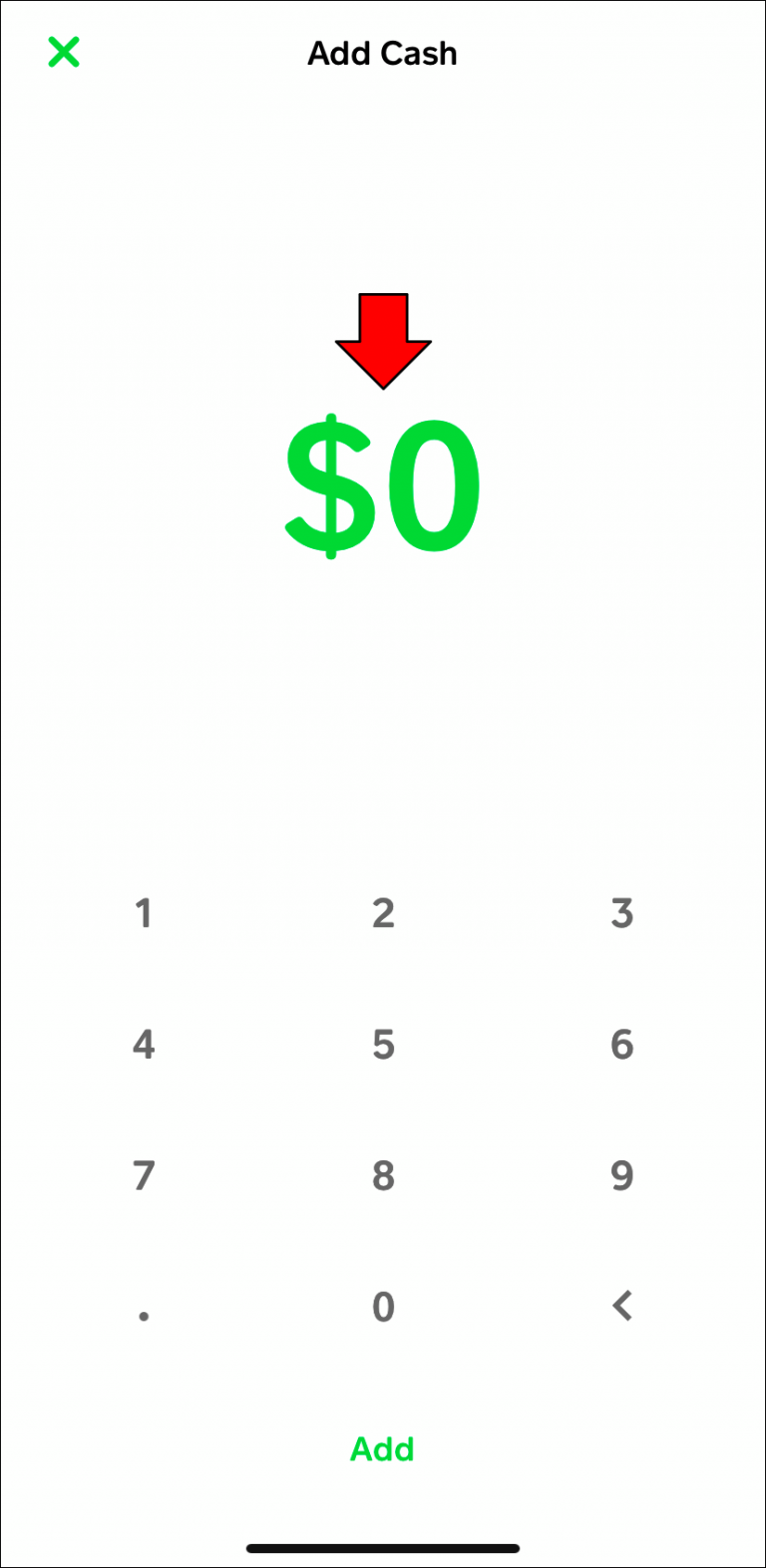The height and width of the screenshot is (1568, 766).
Task: Tap the Add Cash title text
Action: 382,54
